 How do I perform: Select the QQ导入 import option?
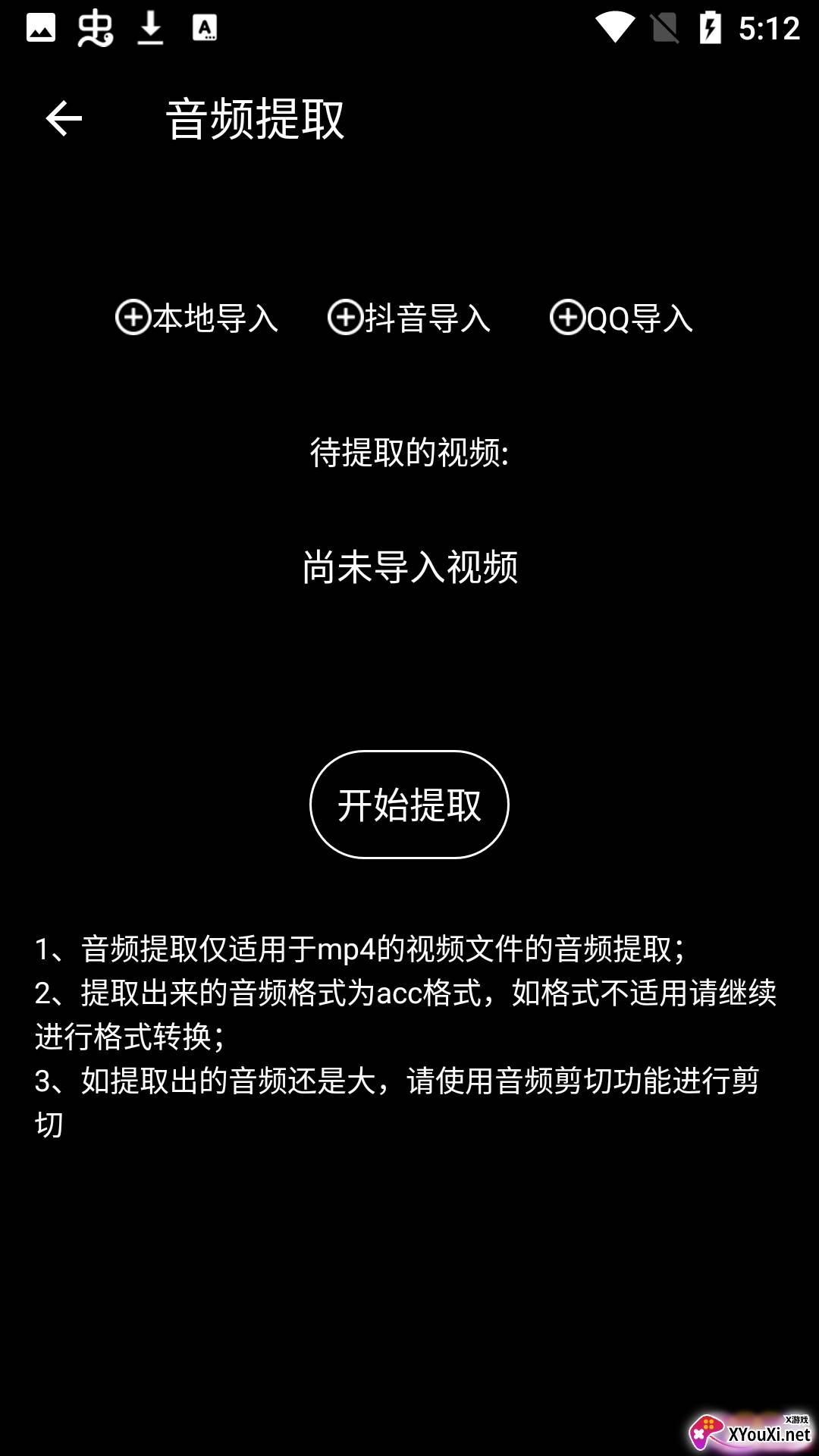tap(621, 318)
